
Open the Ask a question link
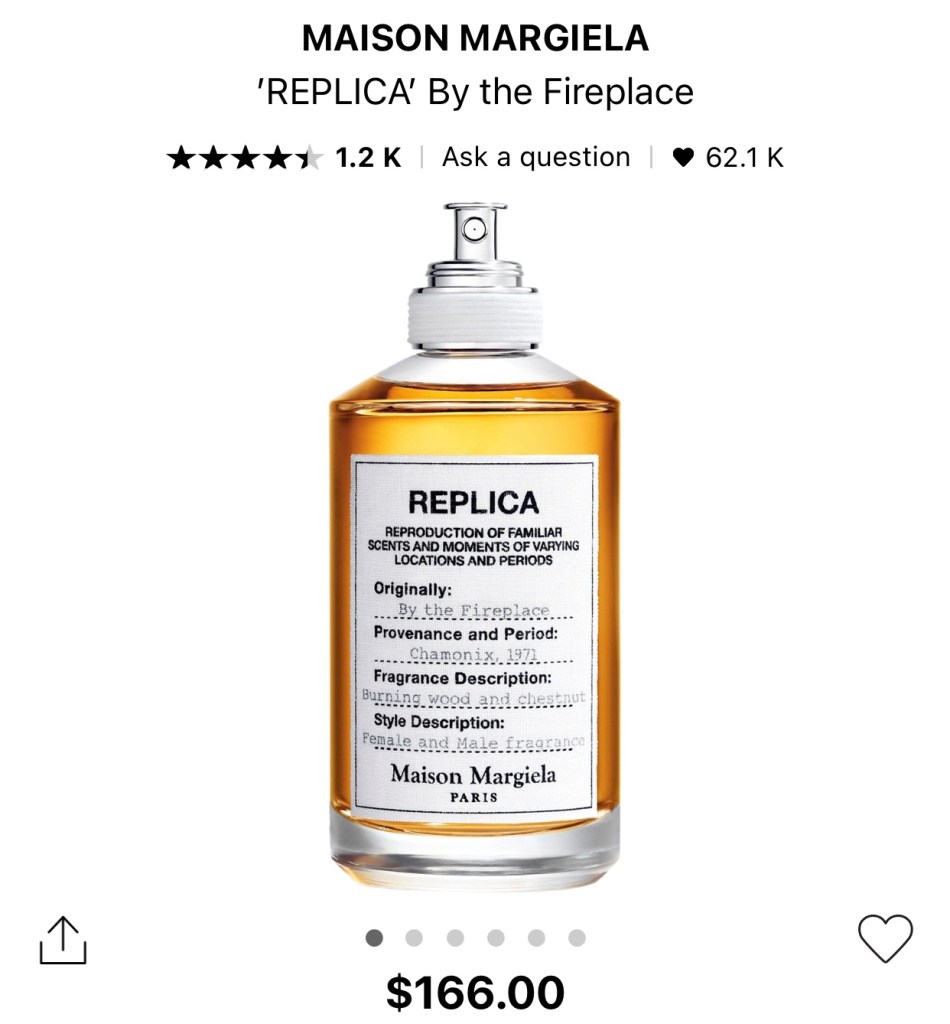tap(536, 158)
